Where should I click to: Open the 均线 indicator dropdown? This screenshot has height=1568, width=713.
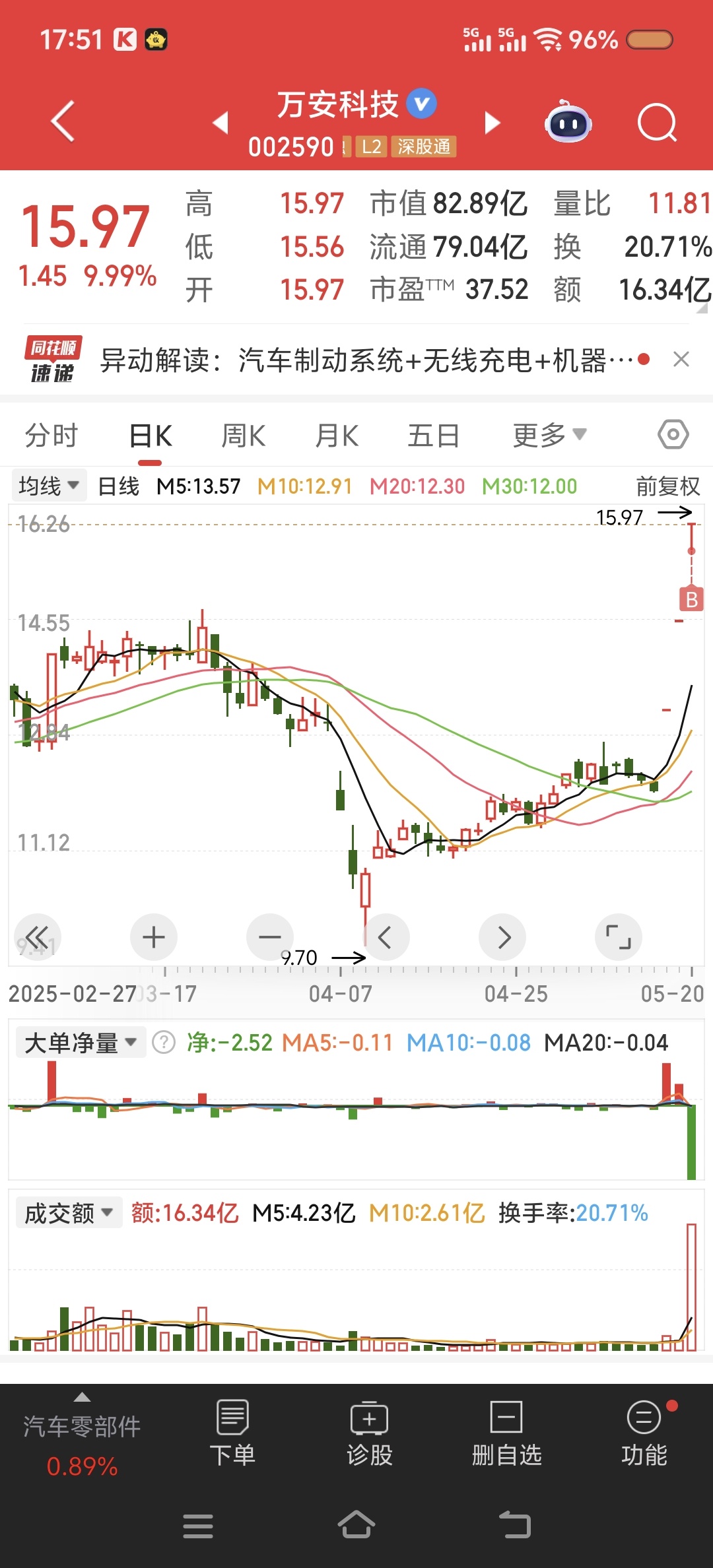[49, 486]
